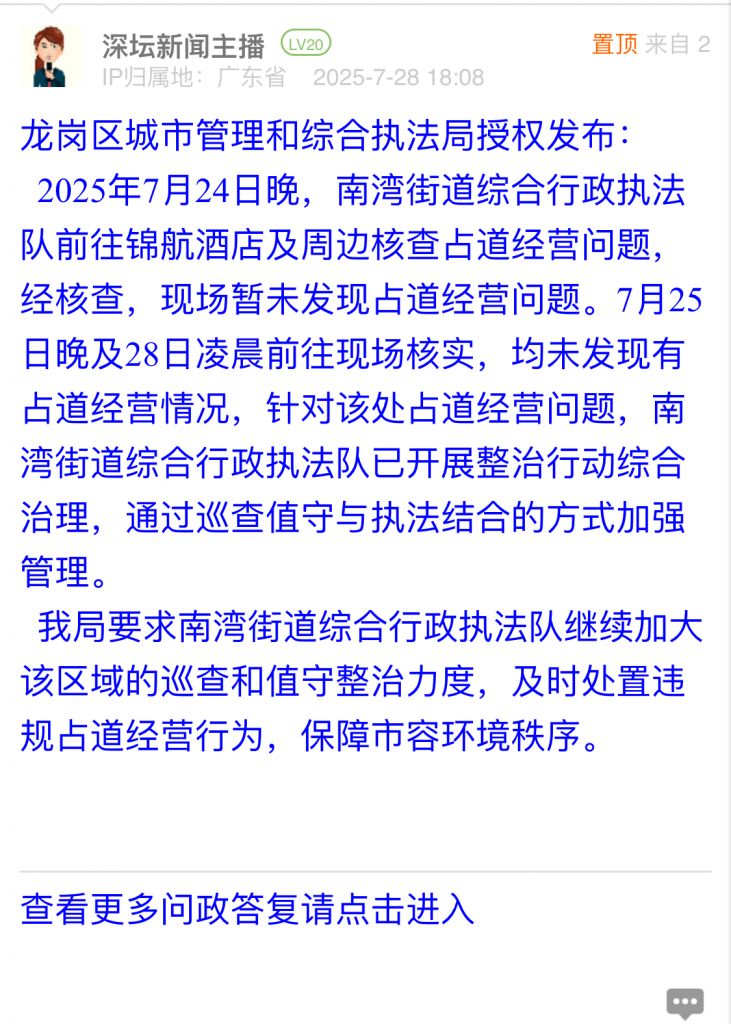Open the comment bubble icon
731x1024 pixels.
point(685,1003)
